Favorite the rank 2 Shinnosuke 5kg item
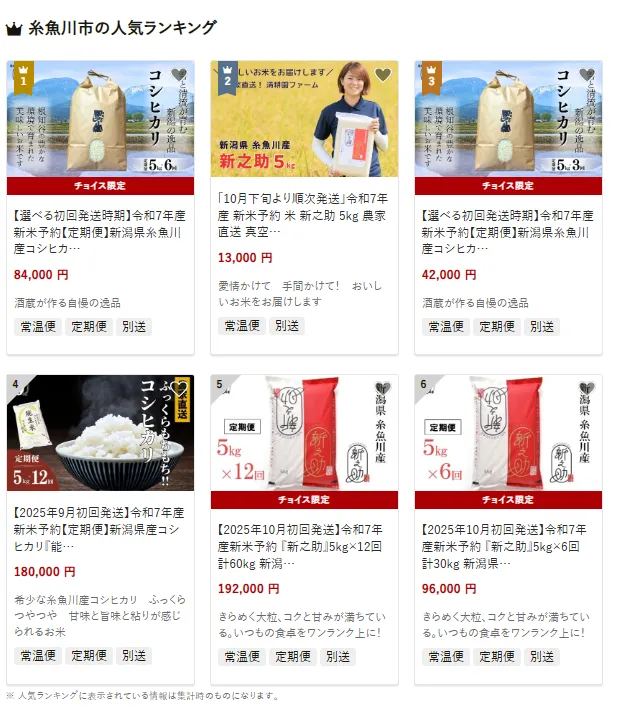 click(x=383, y=75)
